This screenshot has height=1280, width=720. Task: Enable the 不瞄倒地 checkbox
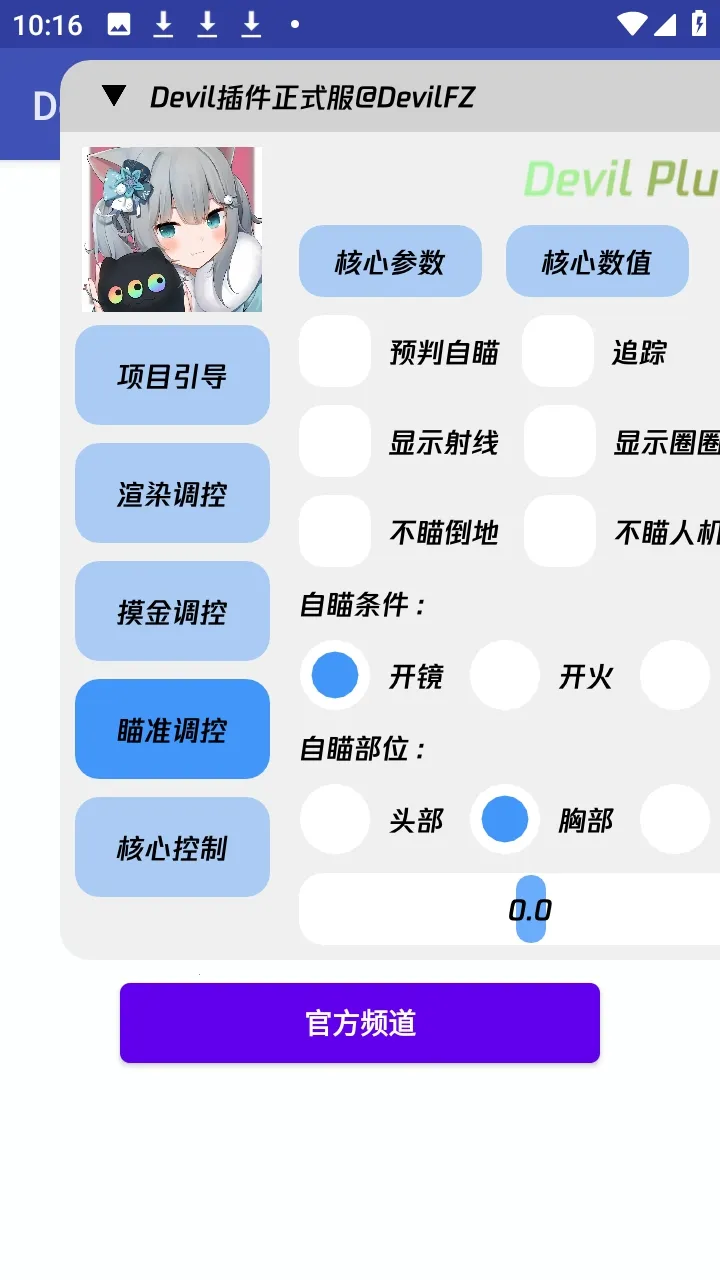(335, 531)
